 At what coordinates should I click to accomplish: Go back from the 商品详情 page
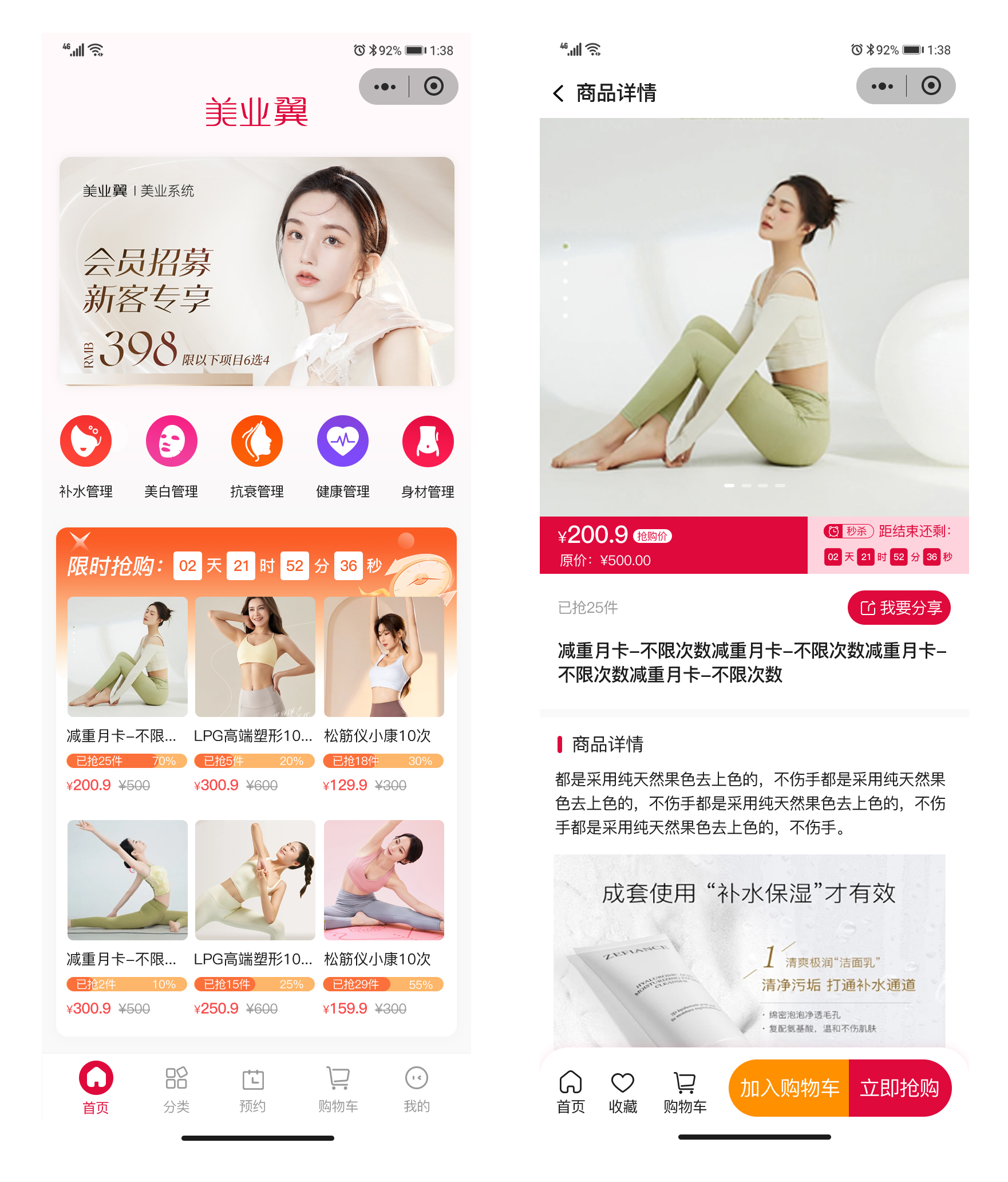click(x=559, y=93)
